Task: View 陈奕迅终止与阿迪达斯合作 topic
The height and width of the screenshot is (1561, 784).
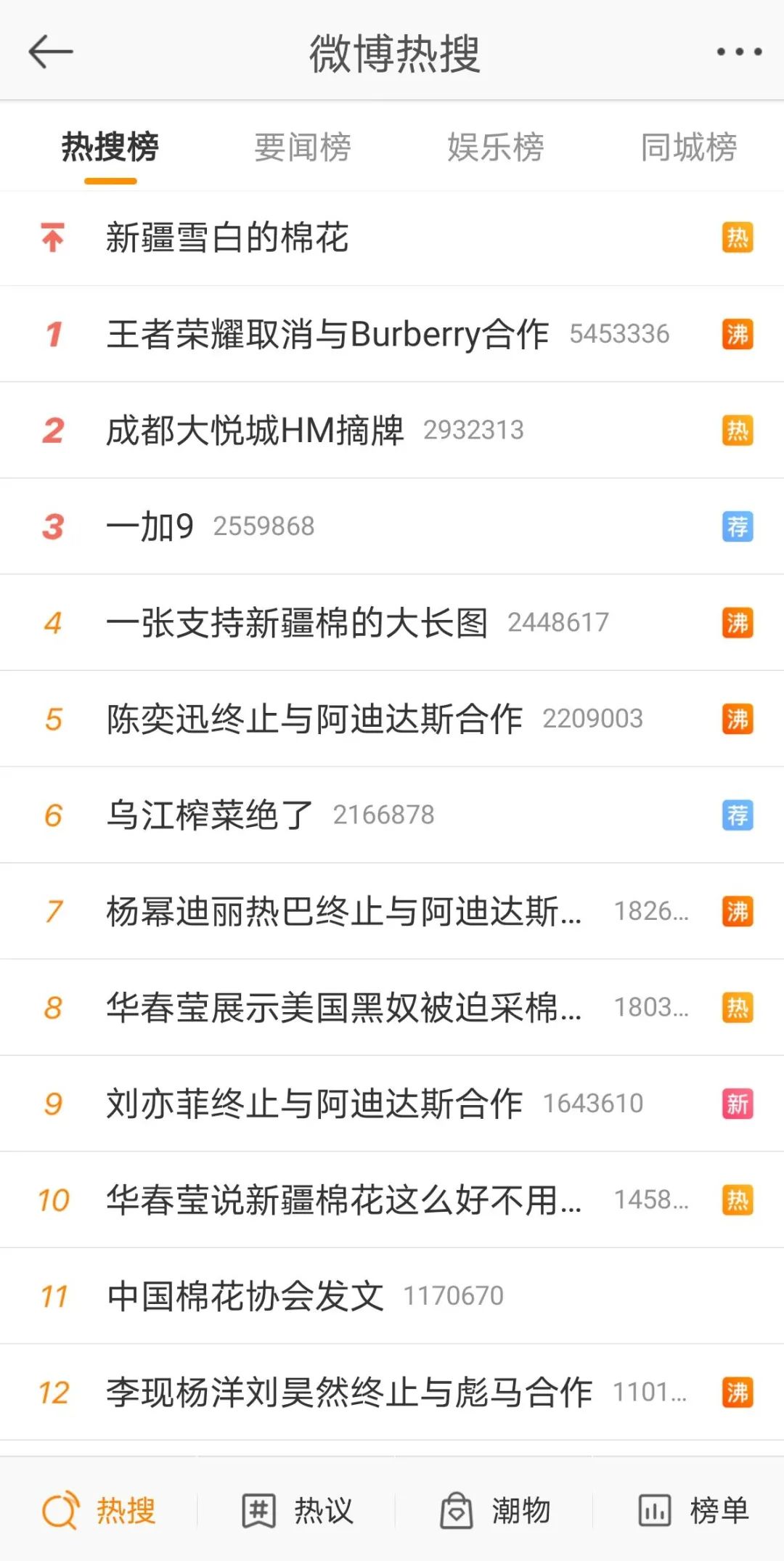Action: point(392,719)
